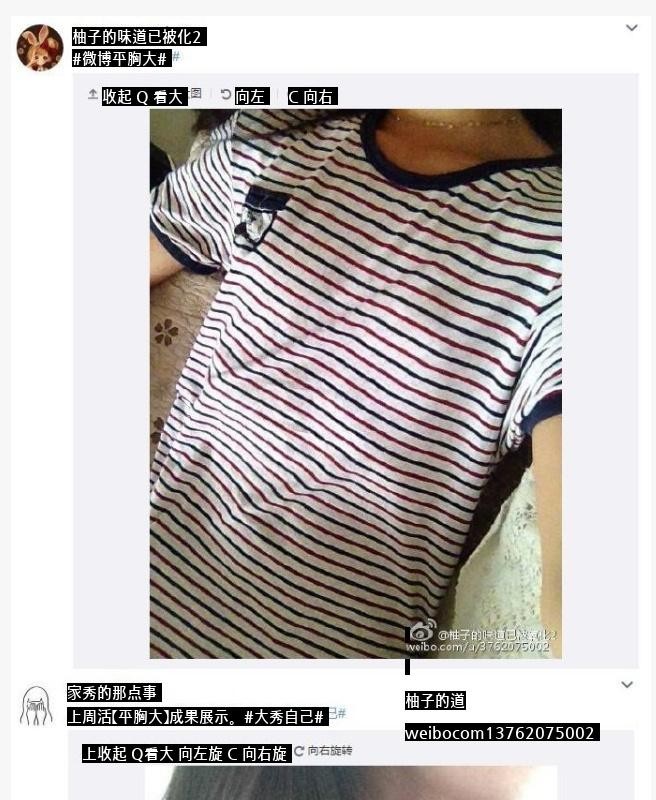Expand the dropdown arrow on 家秀的那点事 post
Screen dimensions: 656x800
tap(627, 685)
